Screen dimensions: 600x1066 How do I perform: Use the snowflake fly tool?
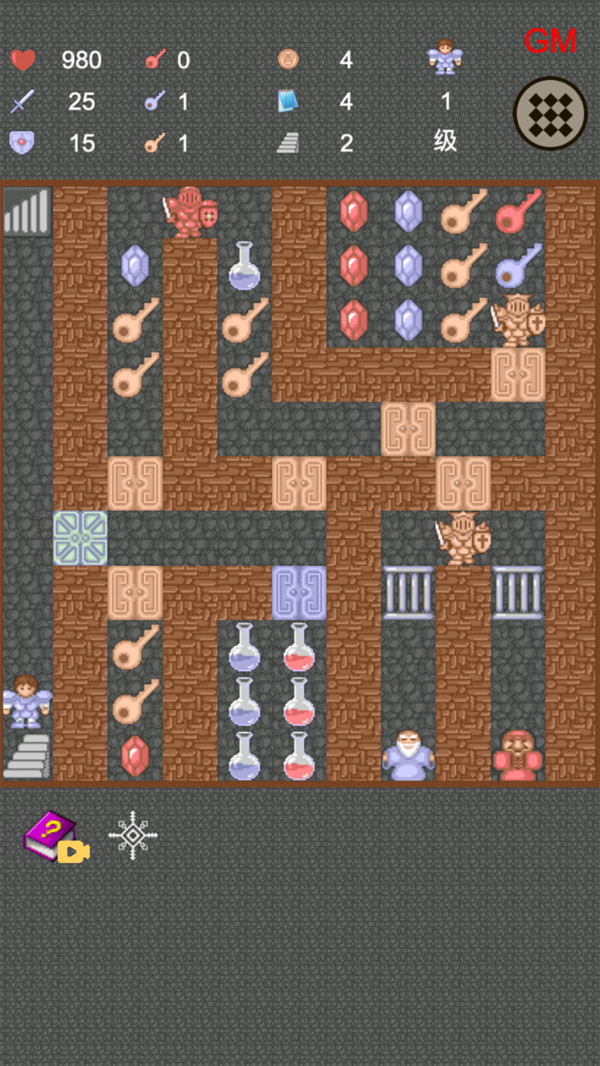click(134, 835)
